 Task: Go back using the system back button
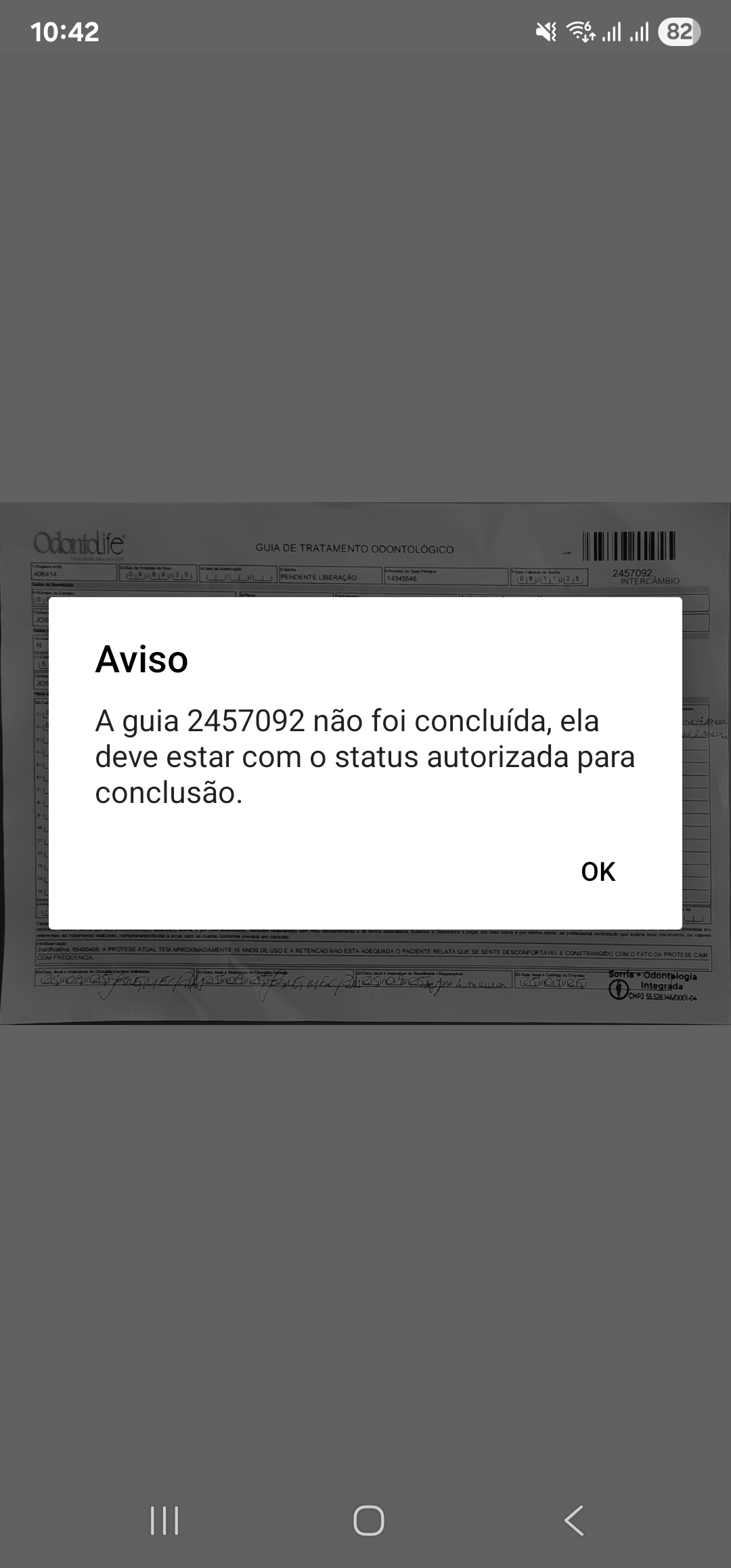(x=574, y=1521)
